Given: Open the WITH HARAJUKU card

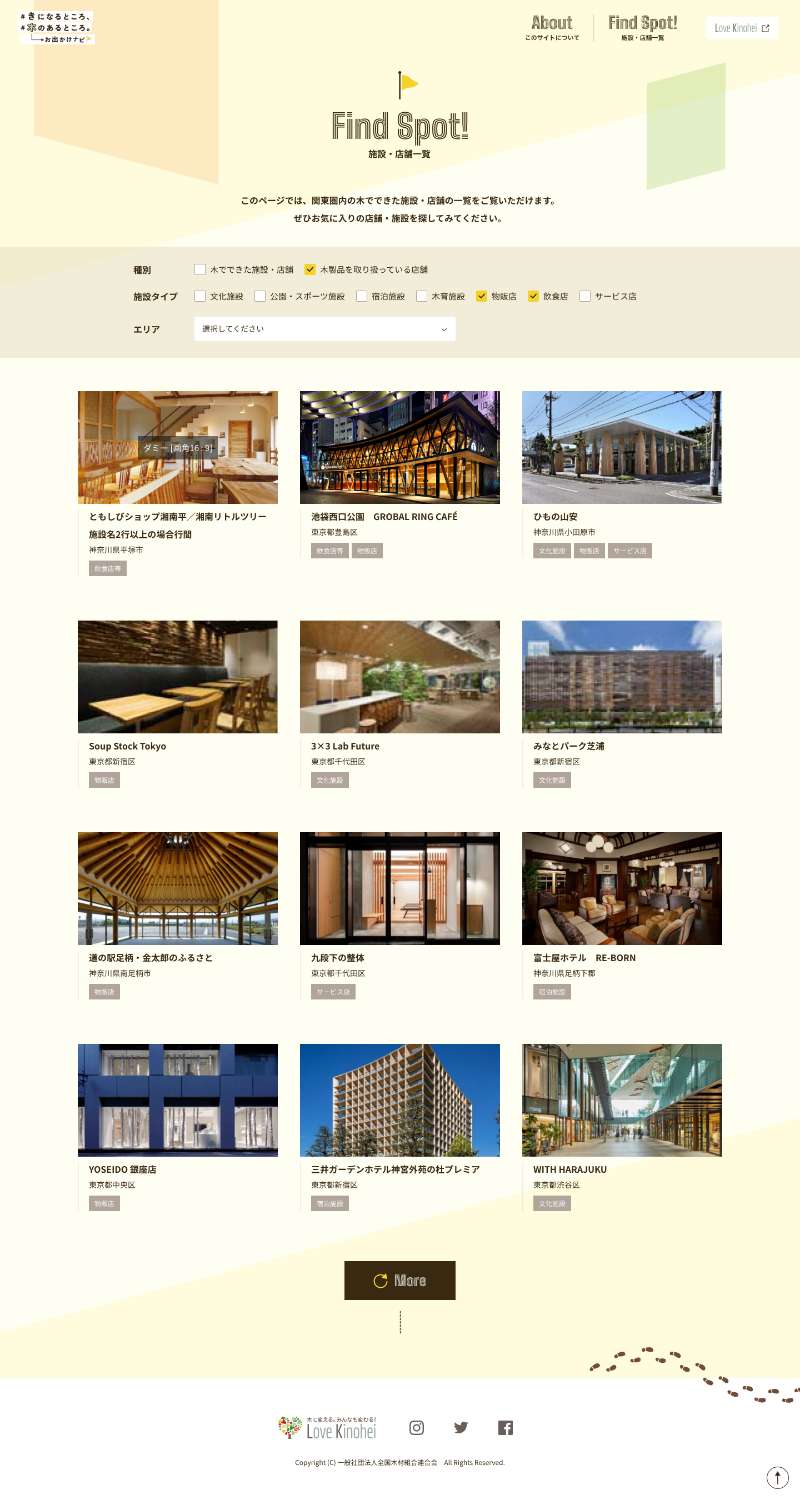Looking at the screenshot, I should (621, 1100).
